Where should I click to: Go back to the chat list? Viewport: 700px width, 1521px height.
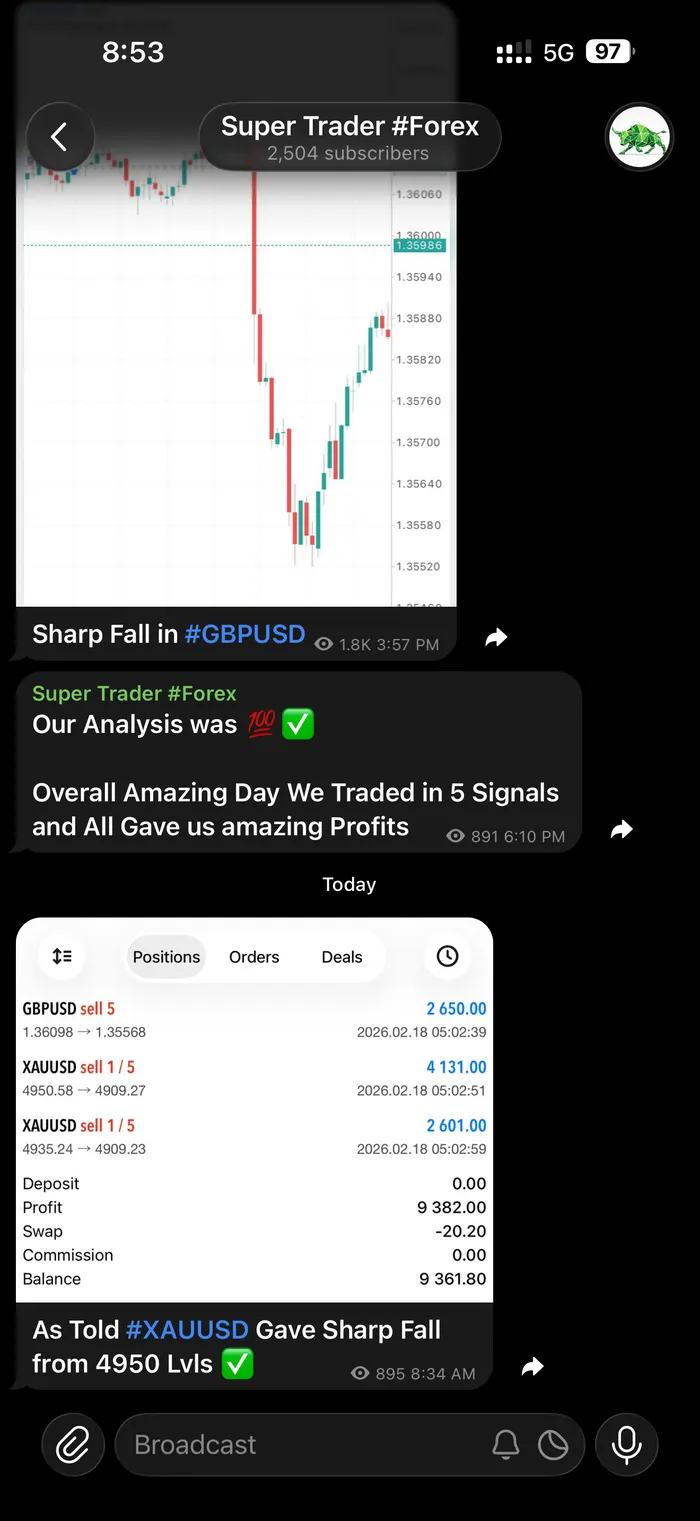pos(59,137)
